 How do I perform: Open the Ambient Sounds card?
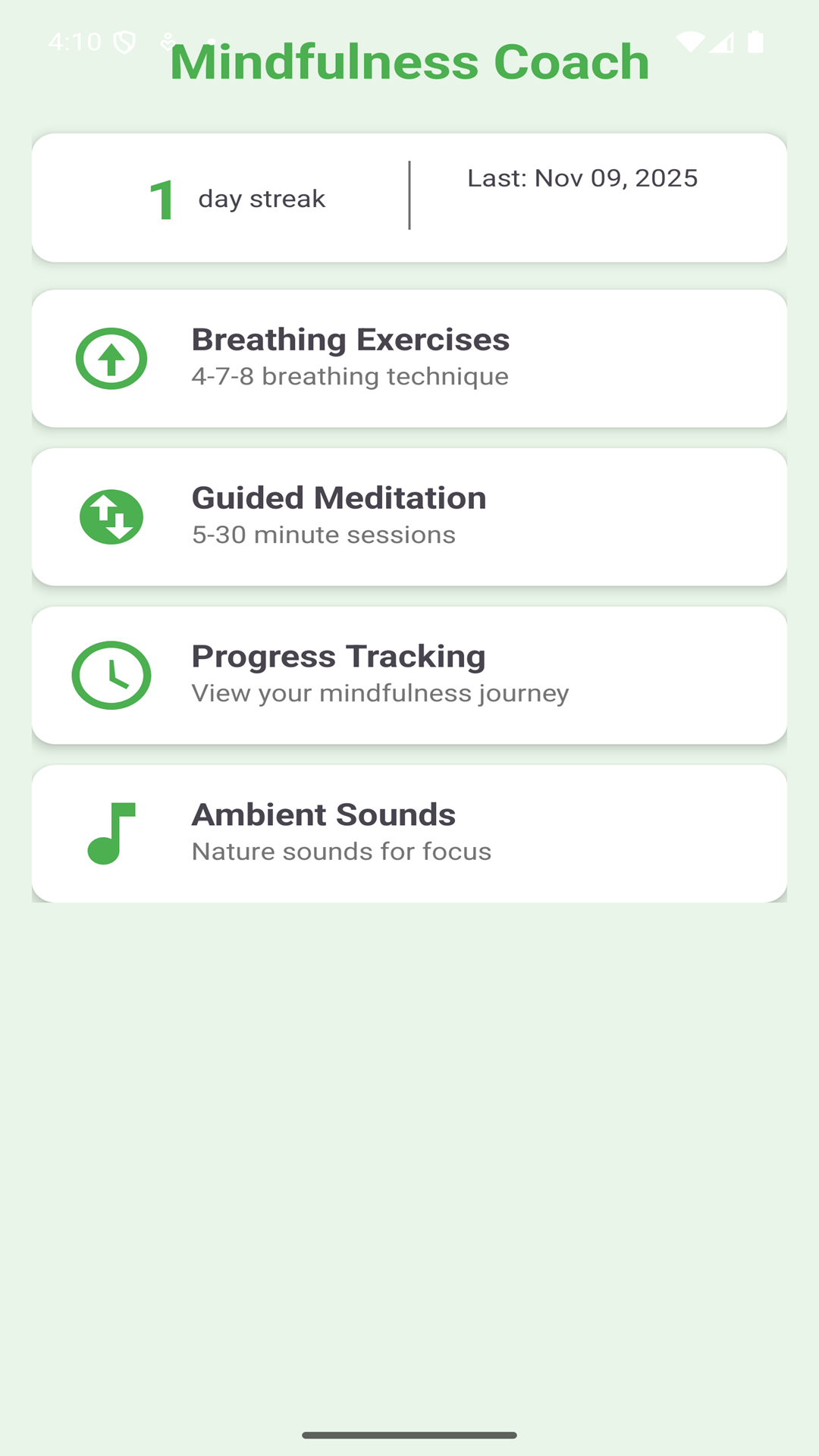tap(409, 833)
